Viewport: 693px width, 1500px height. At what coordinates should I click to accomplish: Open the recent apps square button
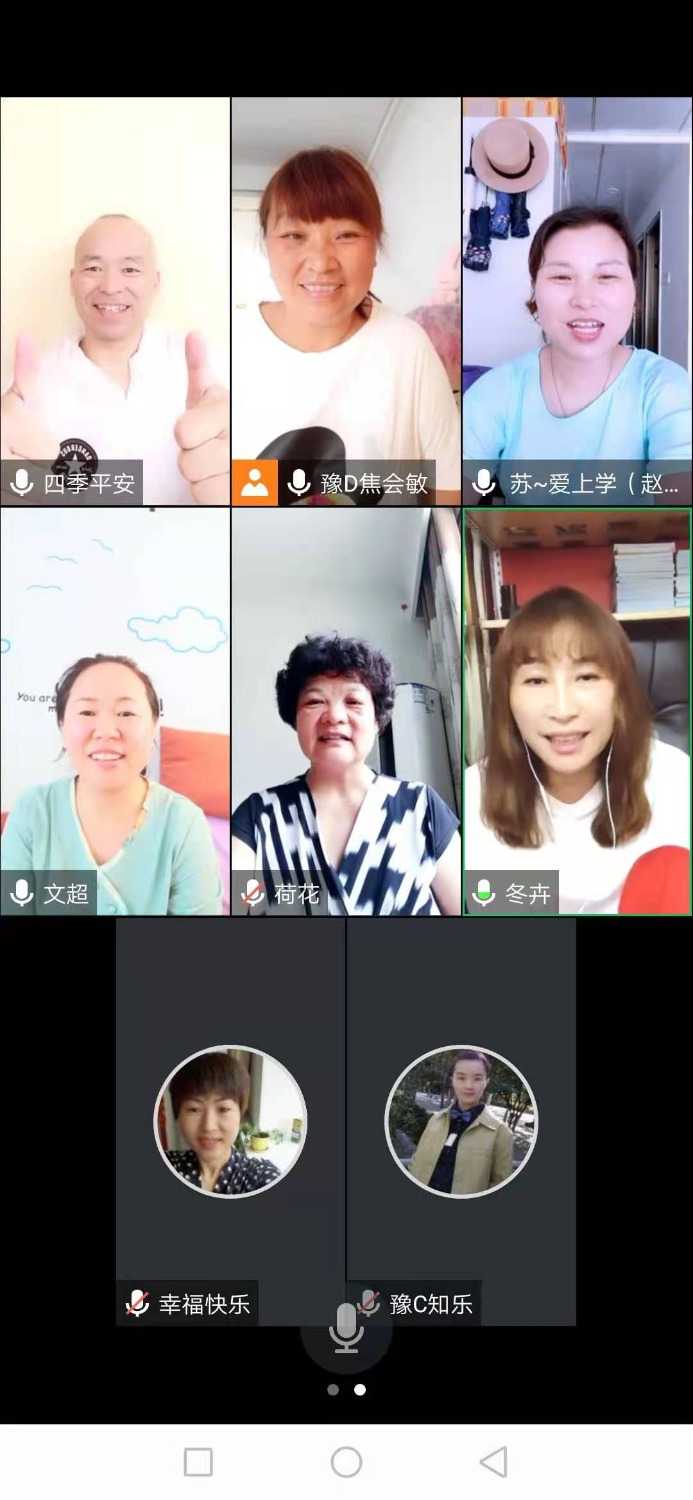198,1462
